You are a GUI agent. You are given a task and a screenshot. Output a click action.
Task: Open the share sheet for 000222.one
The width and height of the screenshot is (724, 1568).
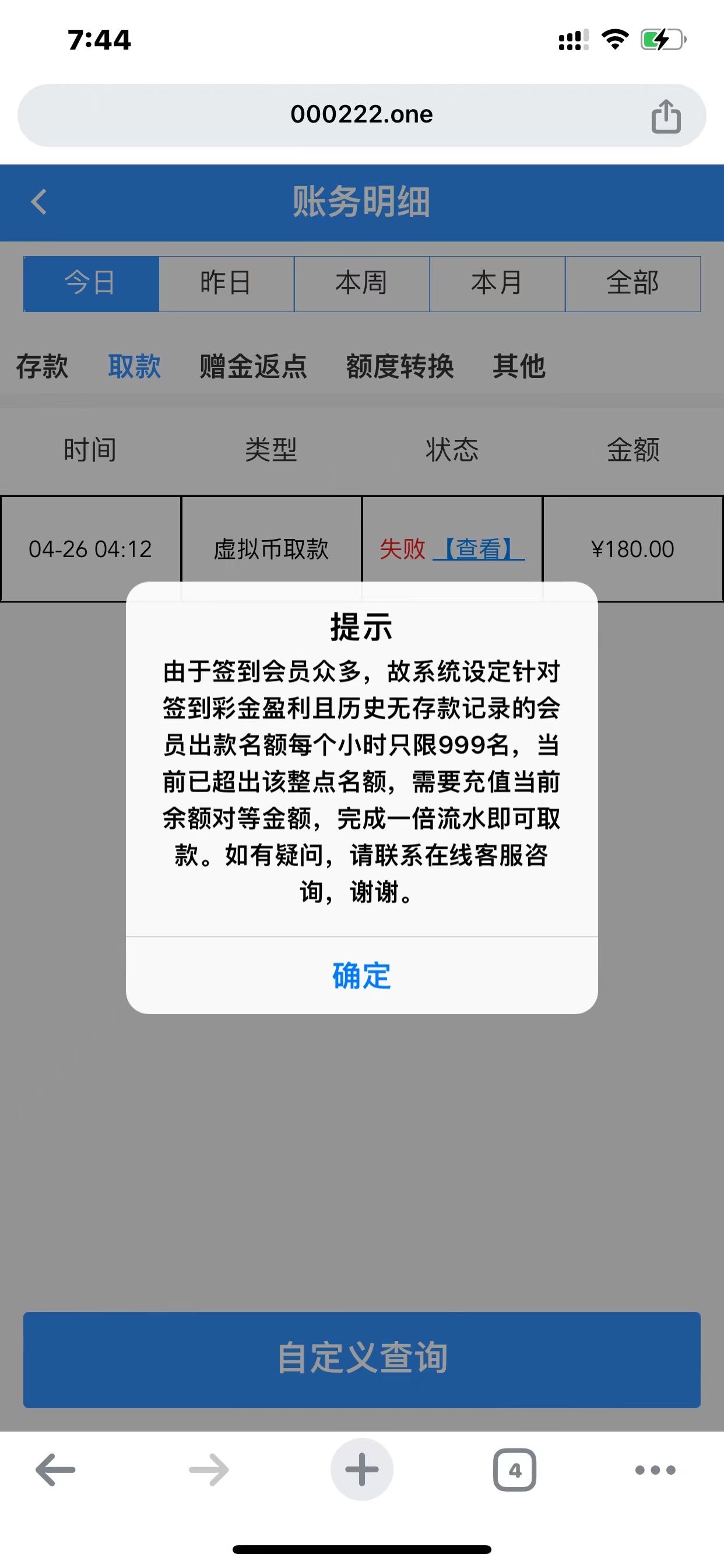click(x=667, y=114)
